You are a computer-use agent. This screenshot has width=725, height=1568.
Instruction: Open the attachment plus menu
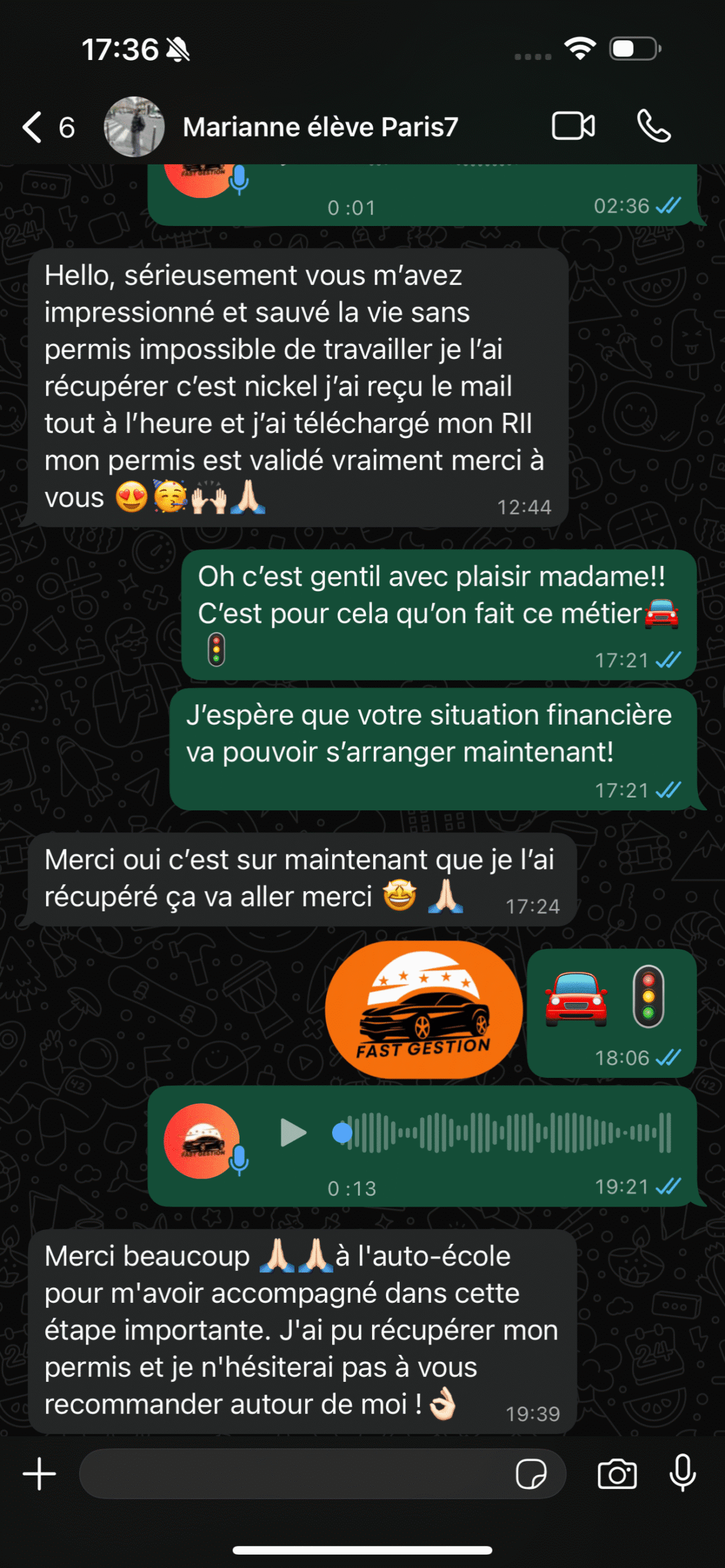tap(40, 1474)
